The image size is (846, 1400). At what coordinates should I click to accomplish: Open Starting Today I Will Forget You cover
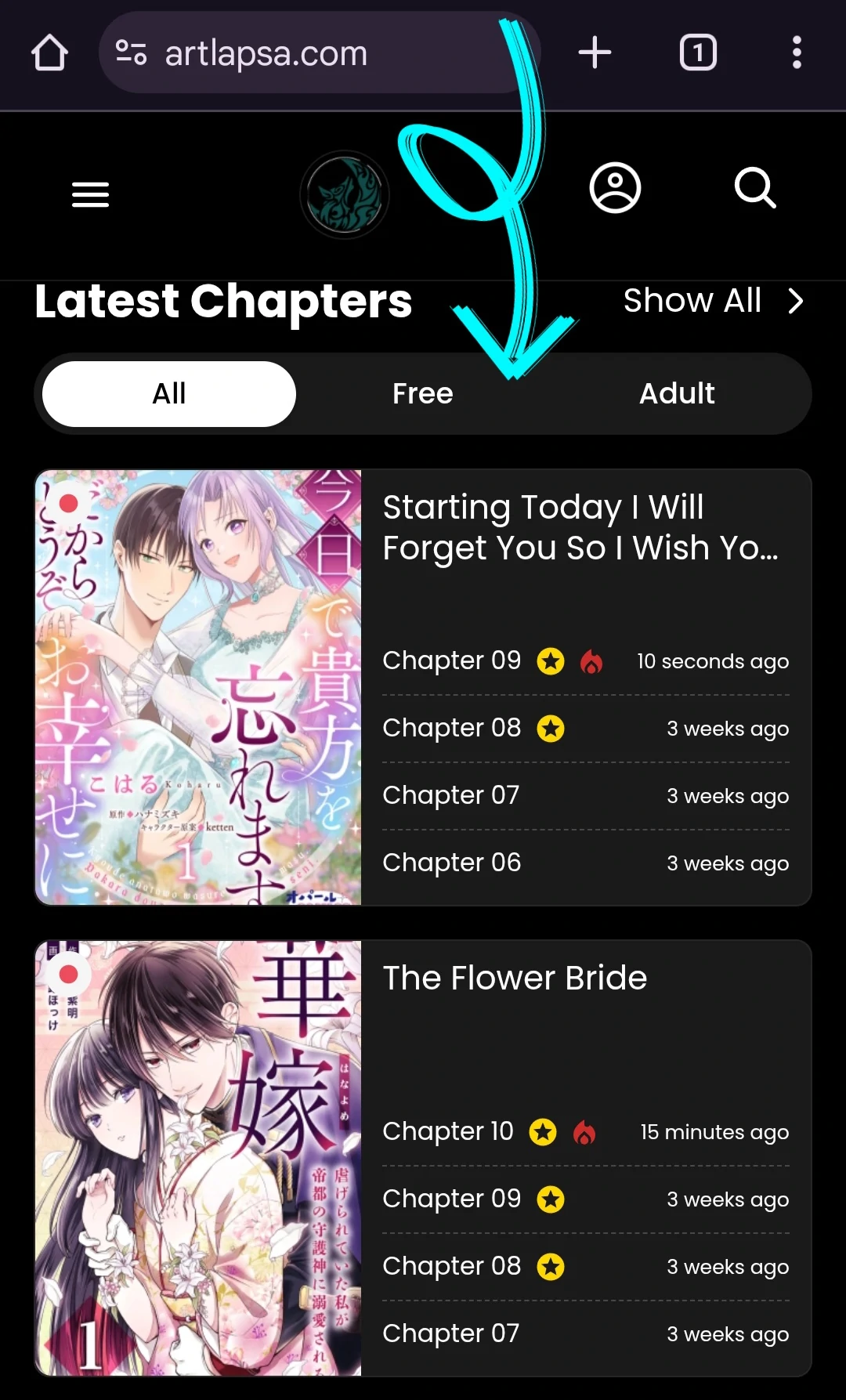pos(198,687)
